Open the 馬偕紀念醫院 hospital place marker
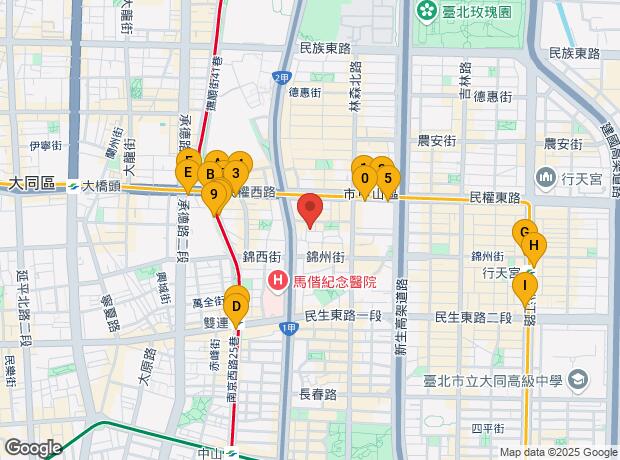 [x=276, y=282]
